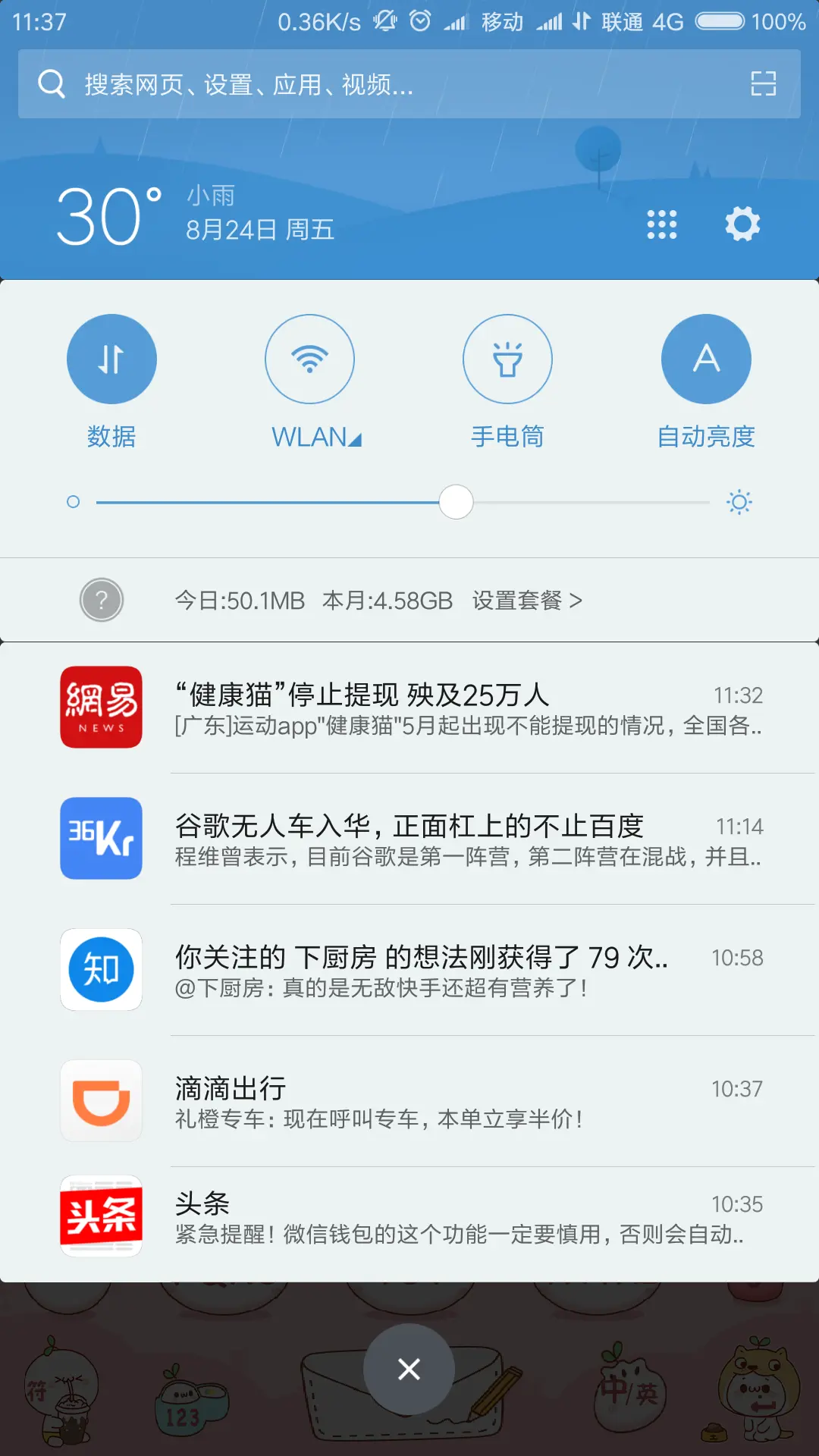The height and width of the screenshot is (1456, 819).
Task: Toggle WLAN on
Action: 309,359
